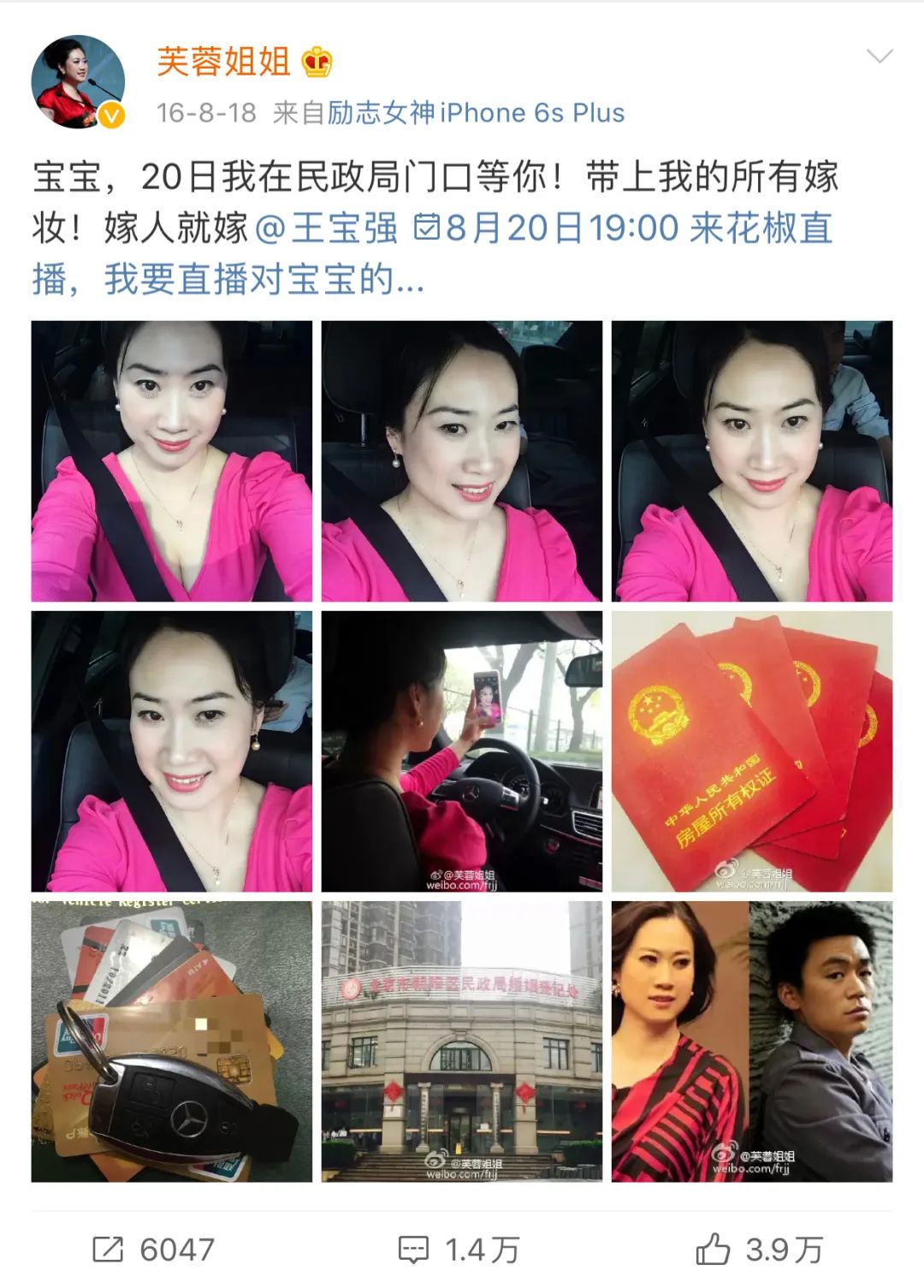Open the username 芙蓉姐姐
The height and width of the screenshot is (1288, 924).
tap(223, 62)
